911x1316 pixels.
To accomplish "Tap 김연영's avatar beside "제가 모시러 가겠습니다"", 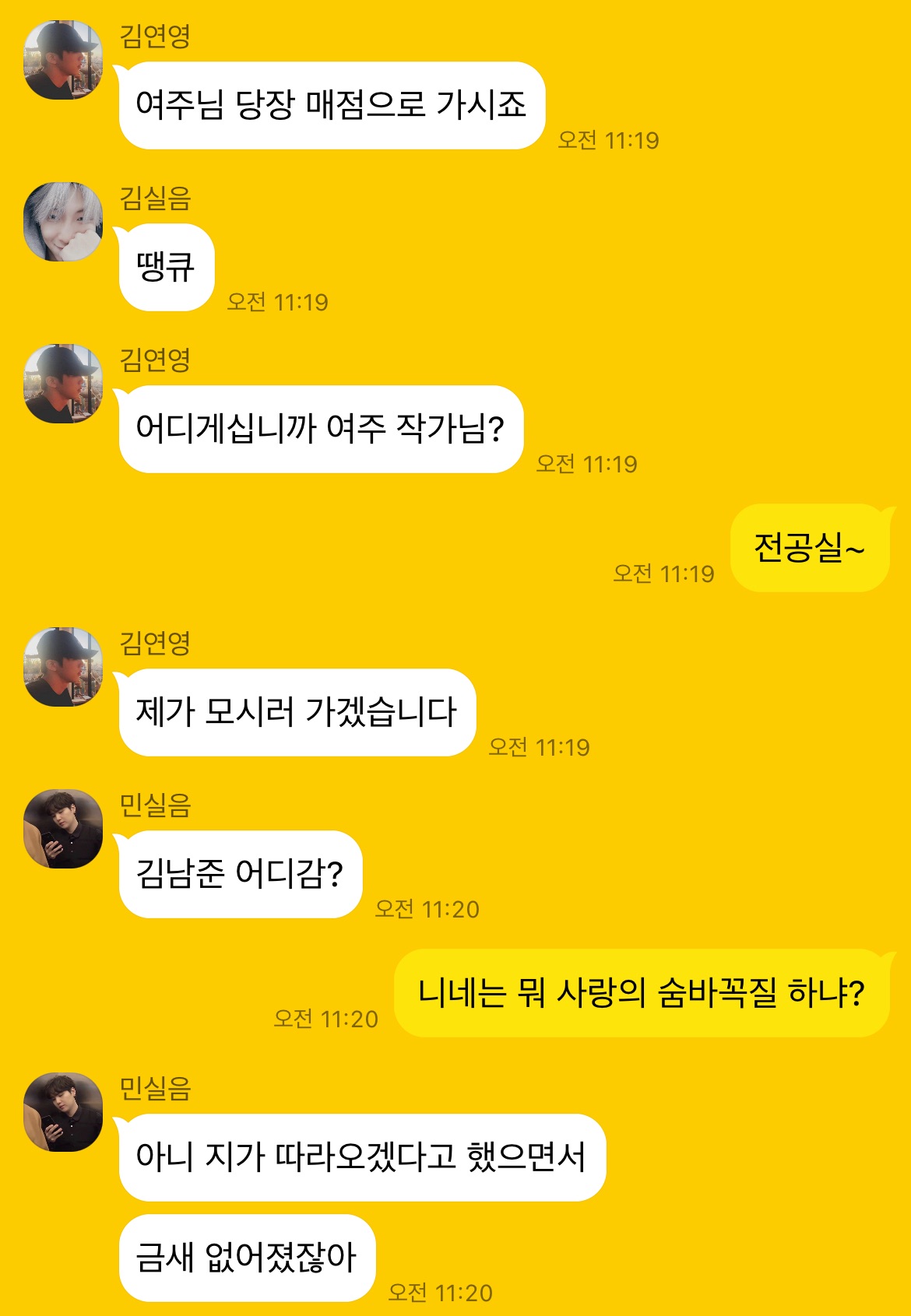I will pyautogui.click(x=63, y=667).
